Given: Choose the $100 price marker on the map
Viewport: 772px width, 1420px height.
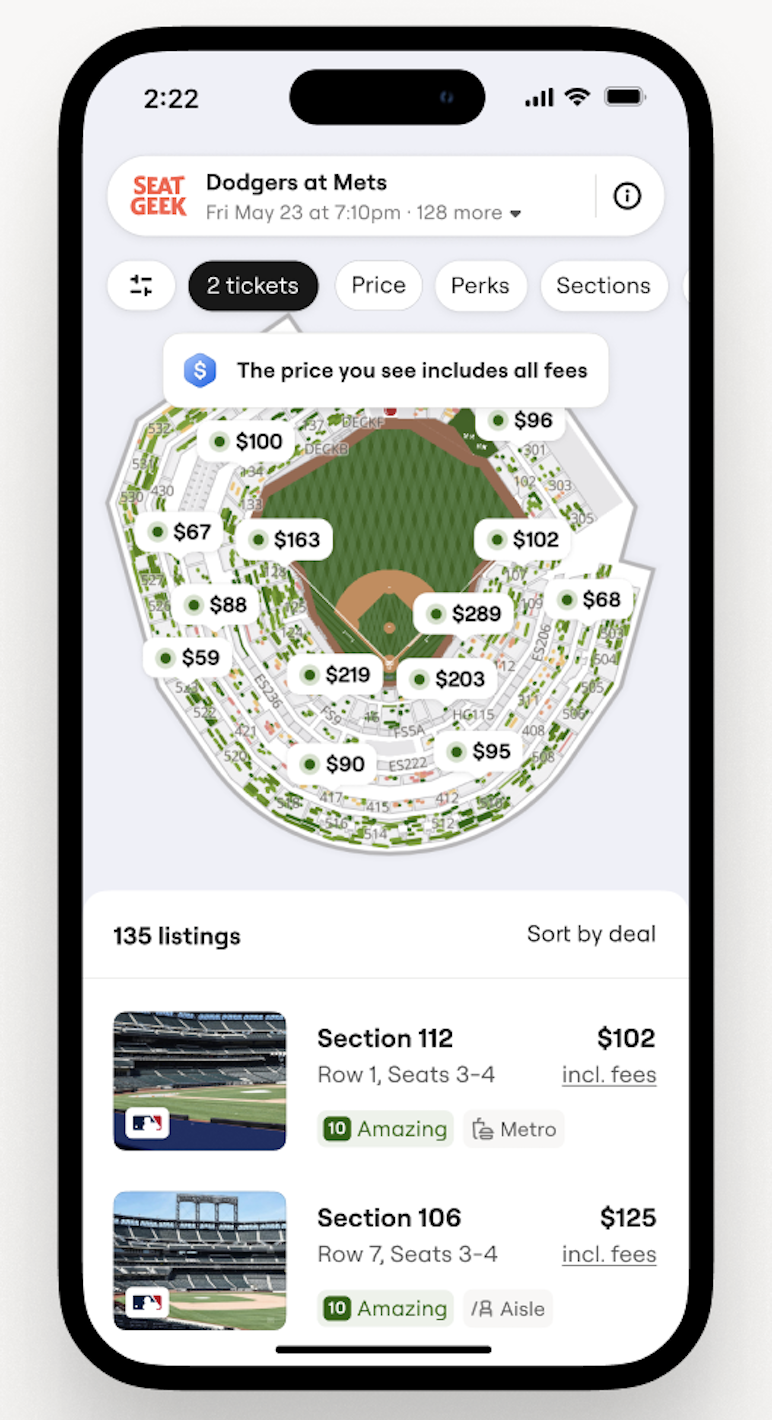Looking at the screenshot, I should point(247,442).
